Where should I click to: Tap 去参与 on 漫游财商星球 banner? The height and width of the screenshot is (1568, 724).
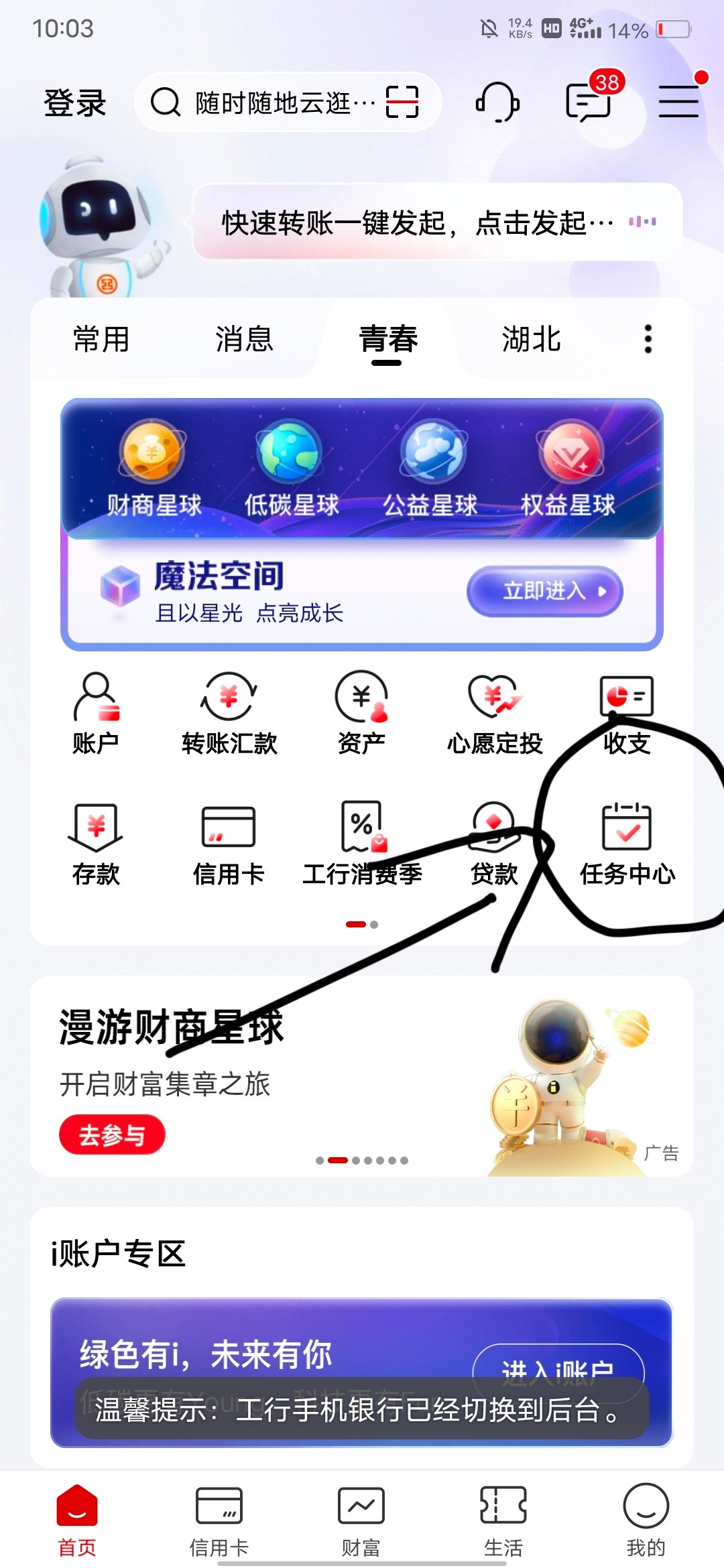[x=112, y=1134]
